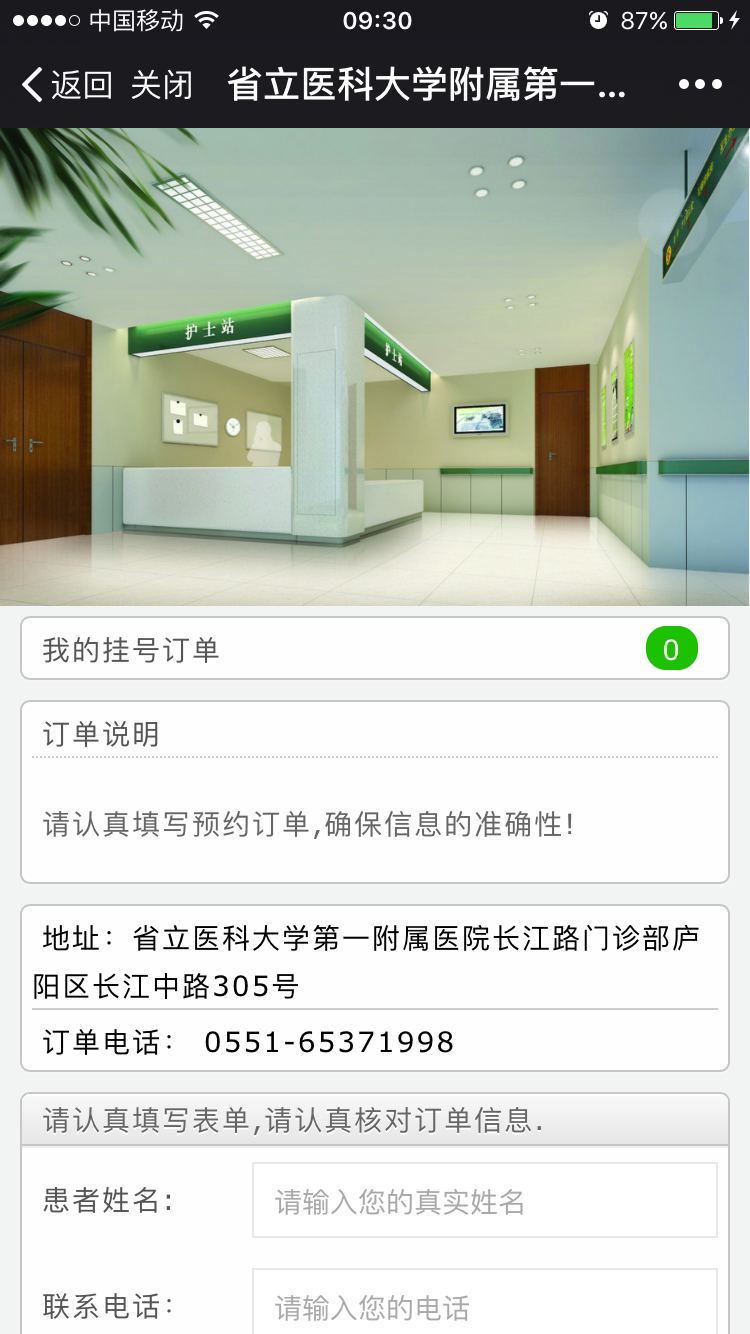Close the page with 关闭

[161, 85]
